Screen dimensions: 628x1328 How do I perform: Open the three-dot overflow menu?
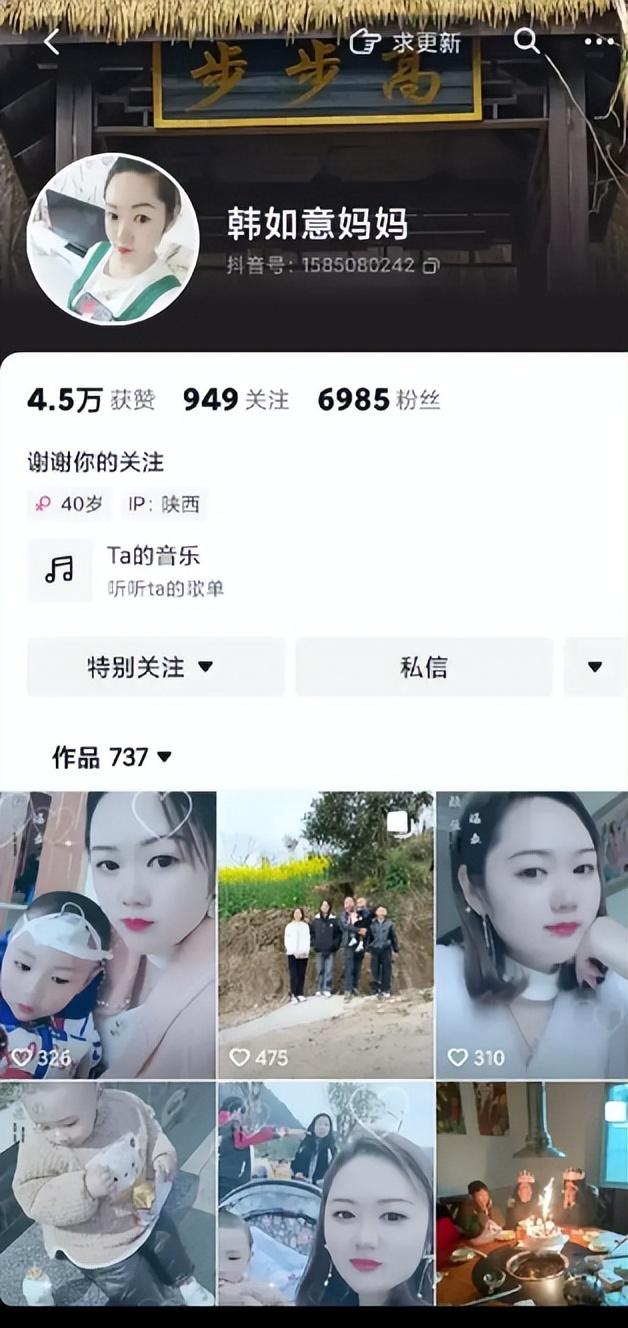599,42
